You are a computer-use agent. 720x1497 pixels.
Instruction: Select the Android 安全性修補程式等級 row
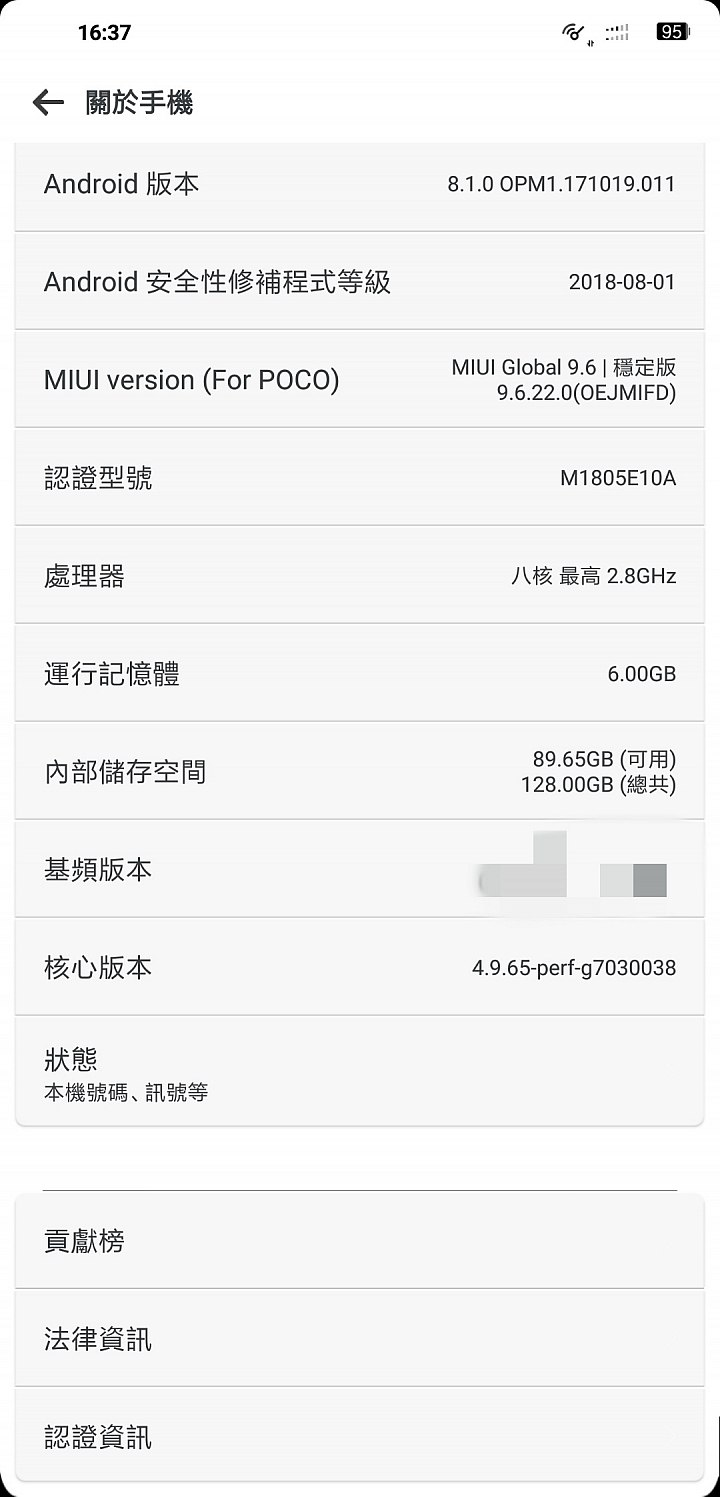(360, 282)
